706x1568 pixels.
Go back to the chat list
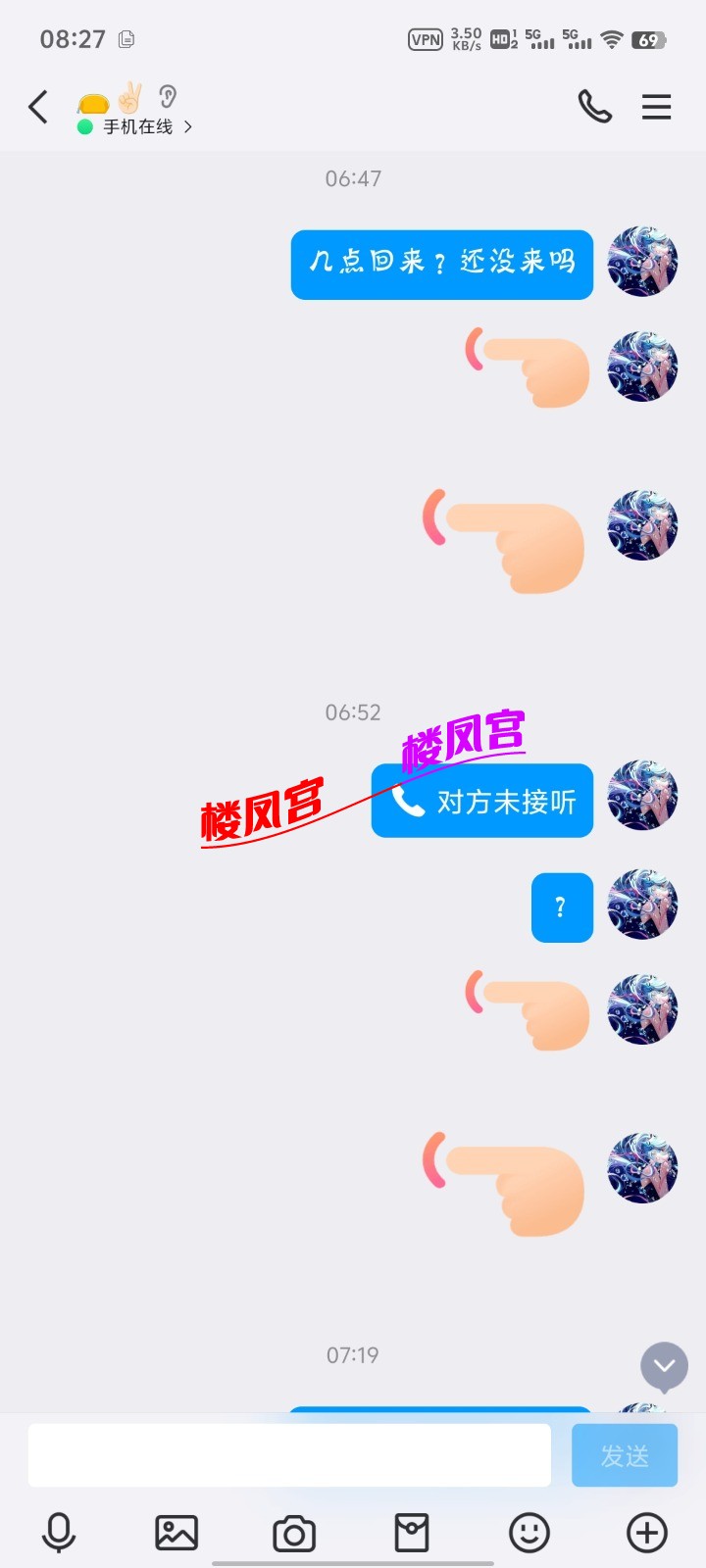click(38, 107)
